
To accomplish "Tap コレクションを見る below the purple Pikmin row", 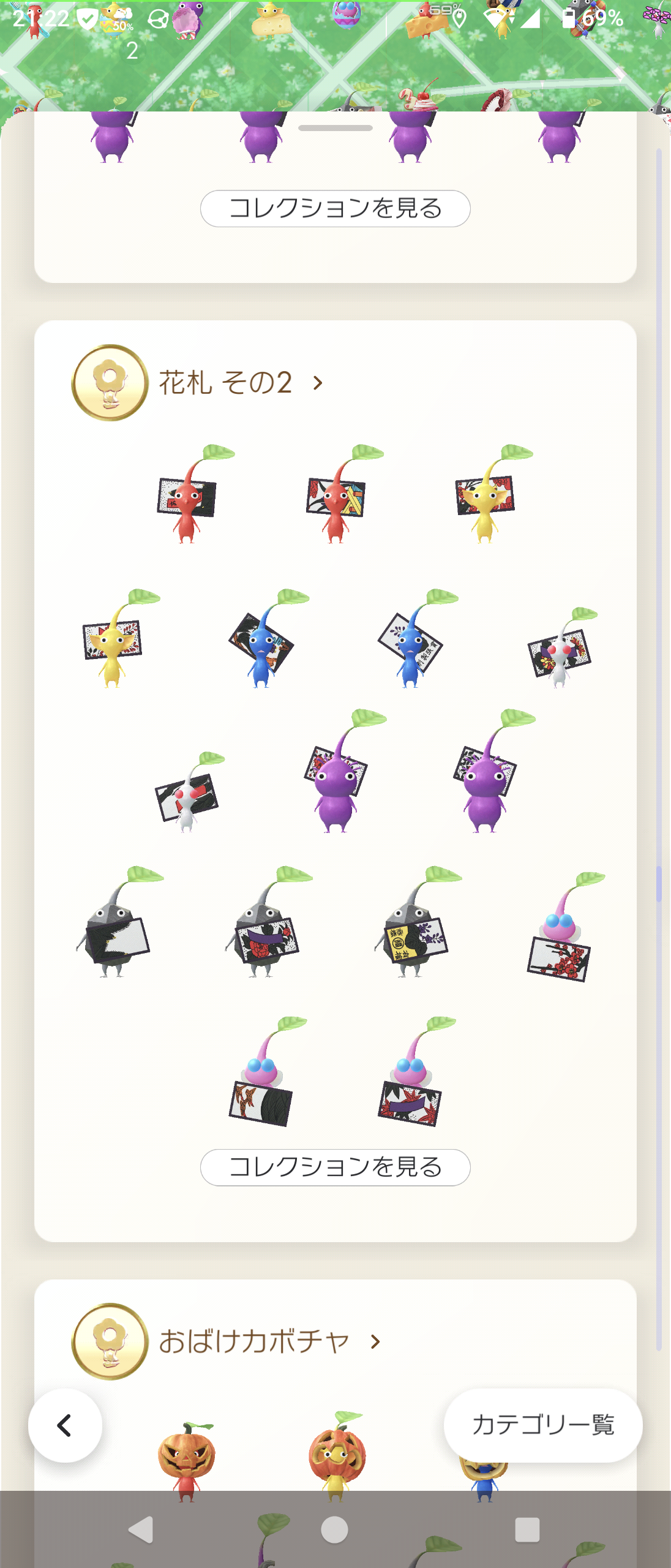I will tap(335, 209).
